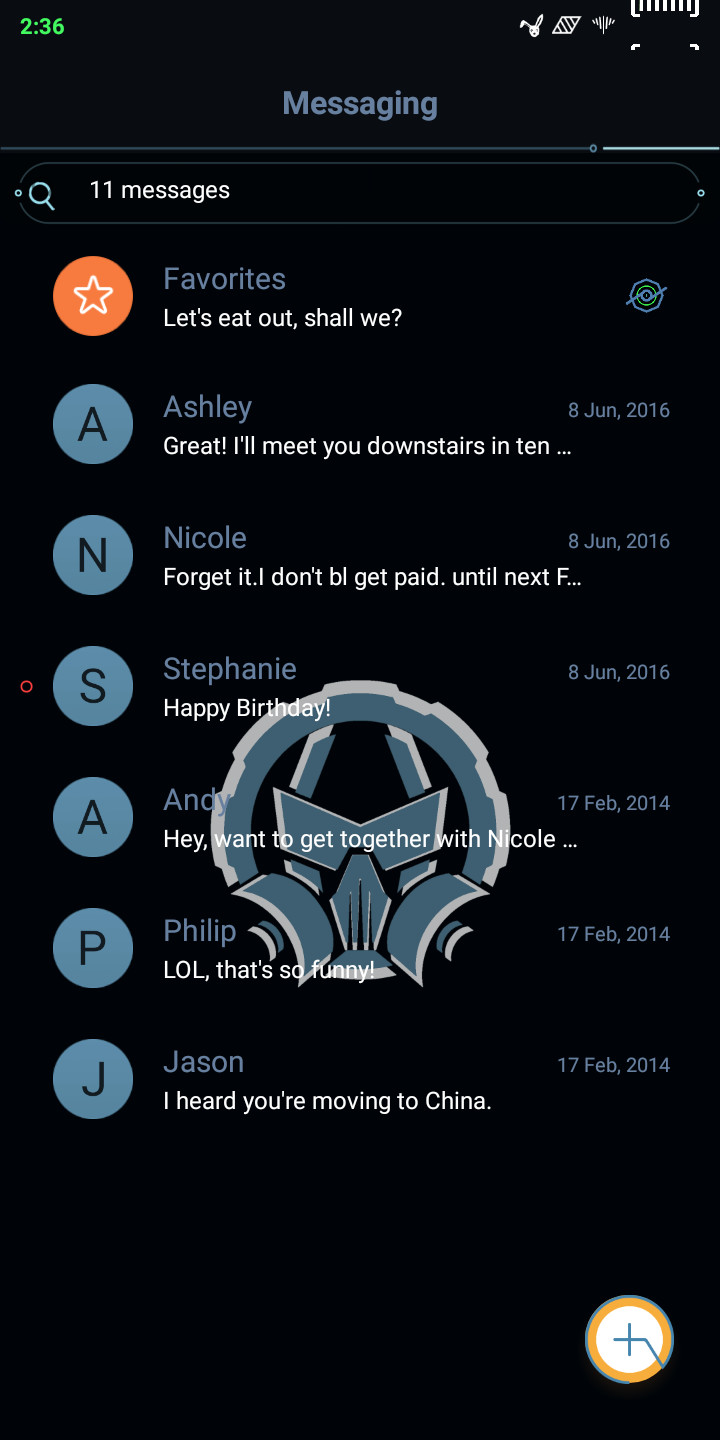
Task: Open Jason's chat about moving to China
Action: [360, 1081]
